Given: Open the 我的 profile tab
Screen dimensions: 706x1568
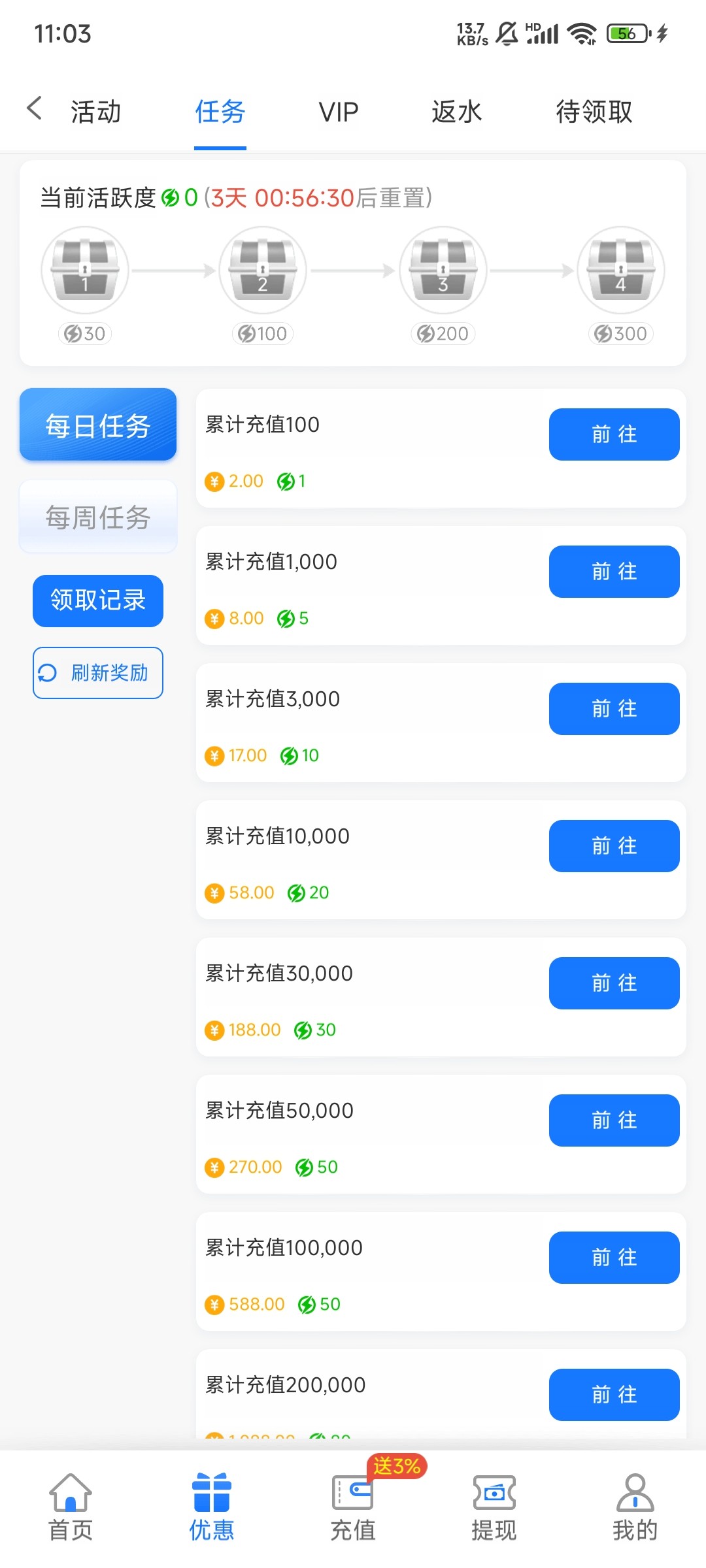Looking at the screenshot, I should click(x=635, y=1507).
